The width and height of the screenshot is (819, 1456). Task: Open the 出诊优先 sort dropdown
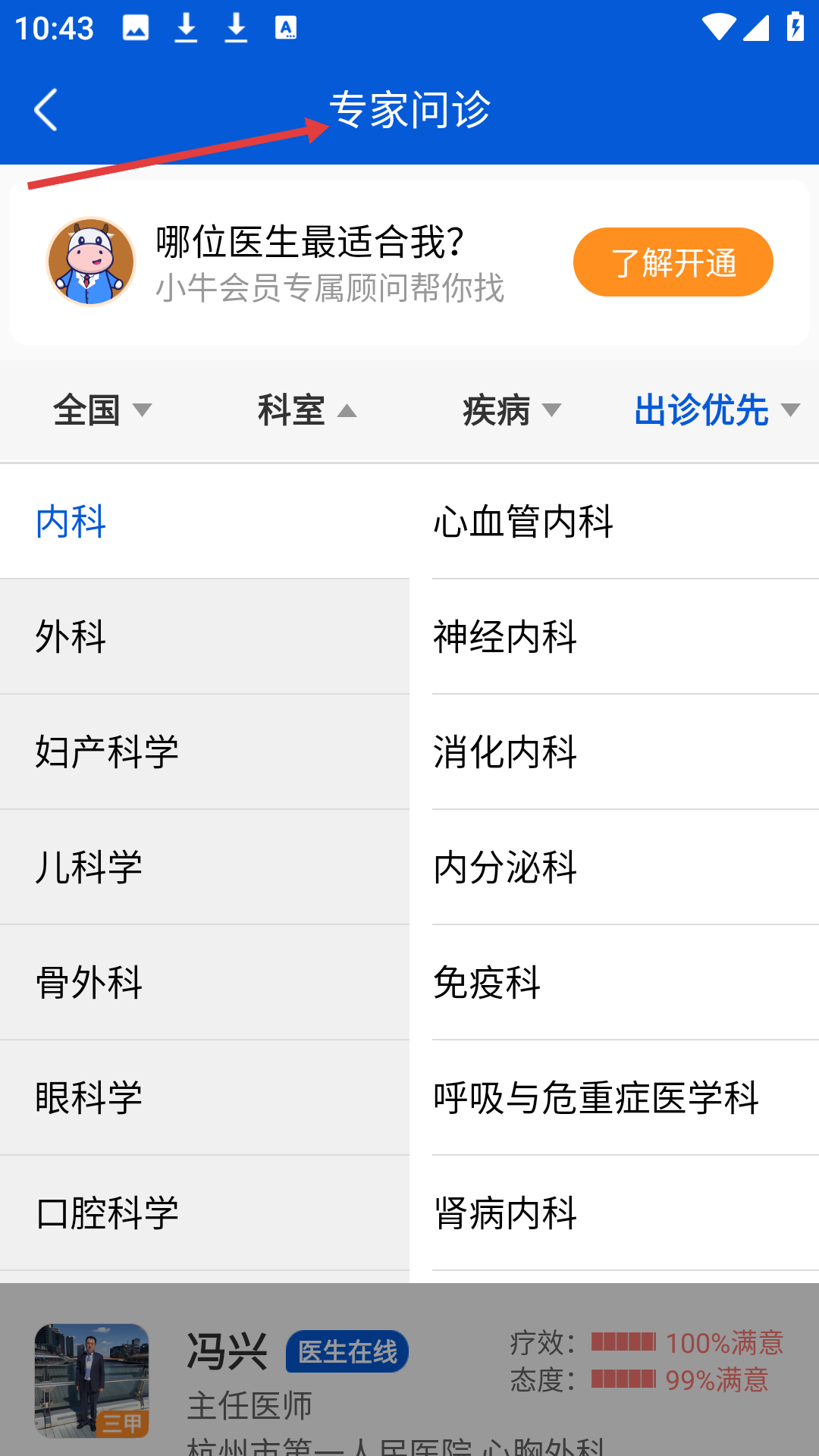(716, 410)
